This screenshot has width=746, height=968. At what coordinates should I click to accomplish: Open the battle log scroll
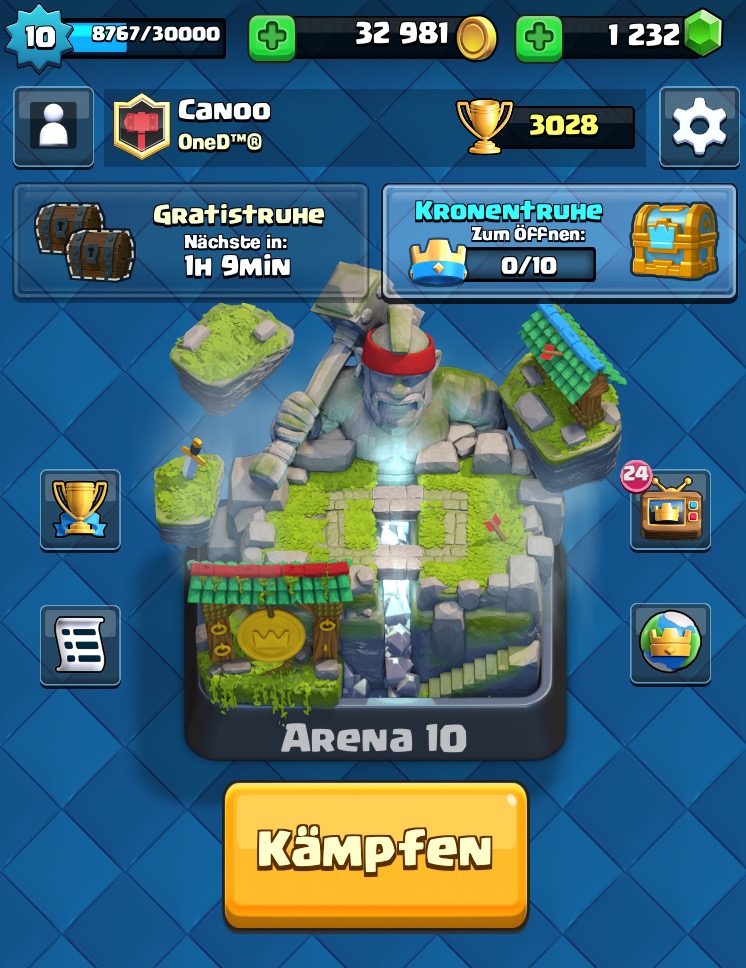(x=80, y=645)
